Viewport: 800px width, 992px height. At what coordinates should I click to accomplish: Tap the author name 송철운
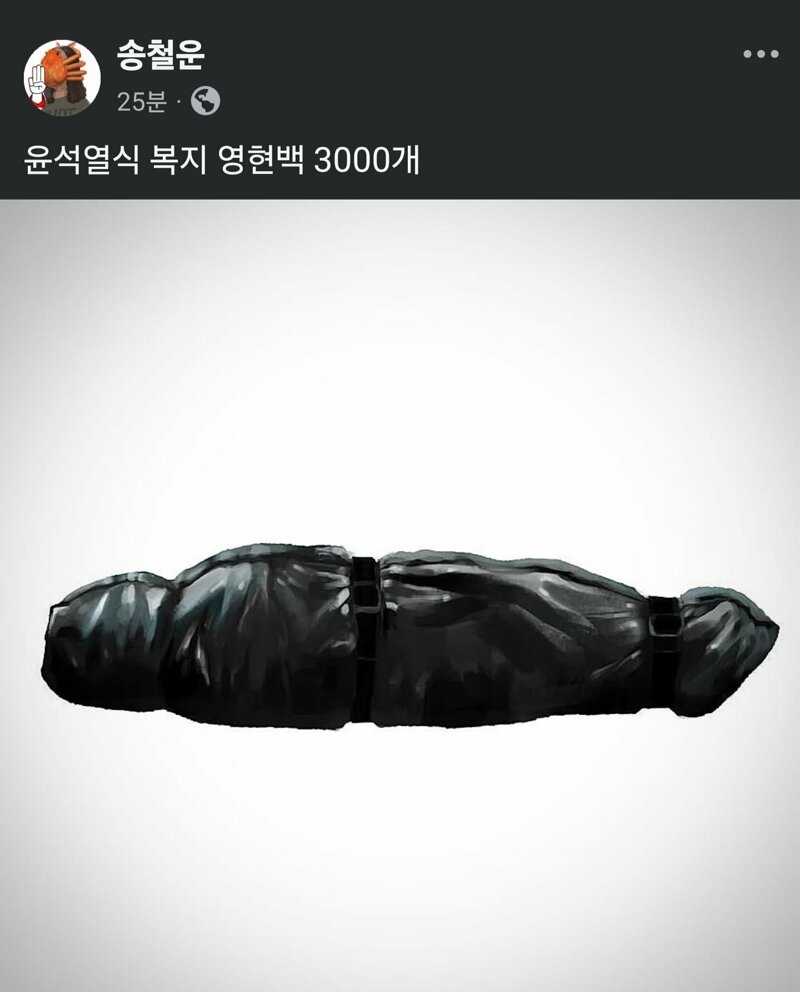(160, 55)
